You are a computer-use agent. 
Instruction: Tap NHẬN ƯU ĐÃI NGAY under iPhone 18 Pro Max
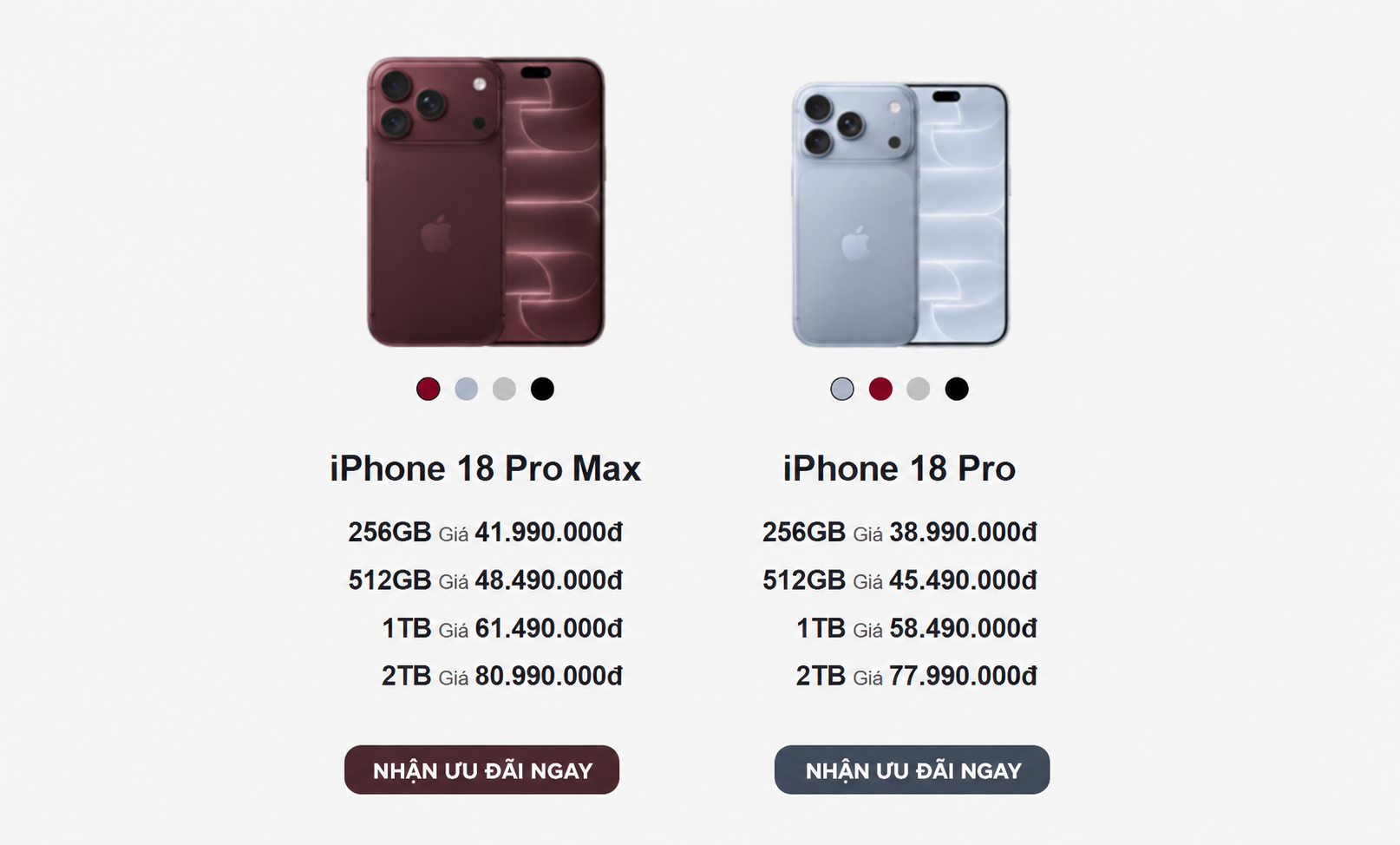tap(481, 770)
